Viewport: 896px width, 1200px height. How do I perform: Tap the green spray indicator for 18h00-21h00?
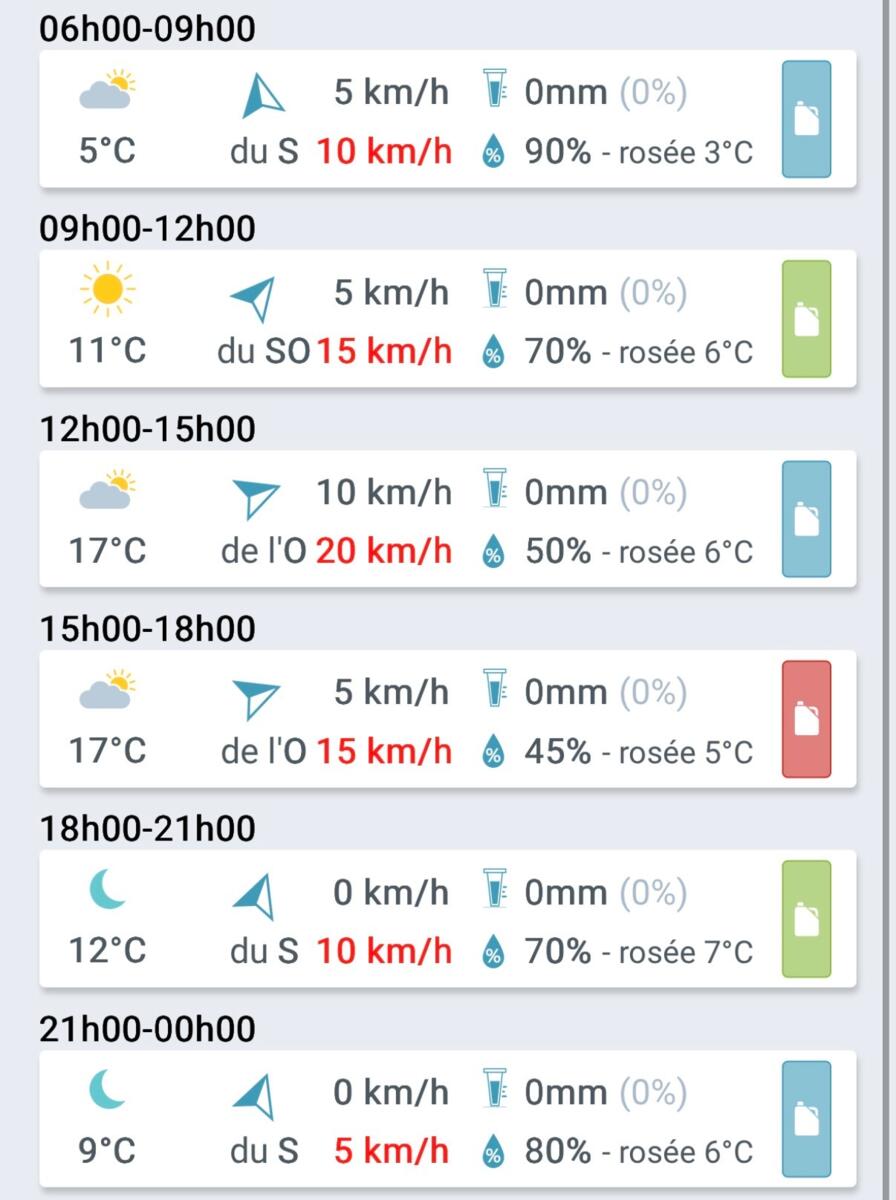(x=806, y=919)
